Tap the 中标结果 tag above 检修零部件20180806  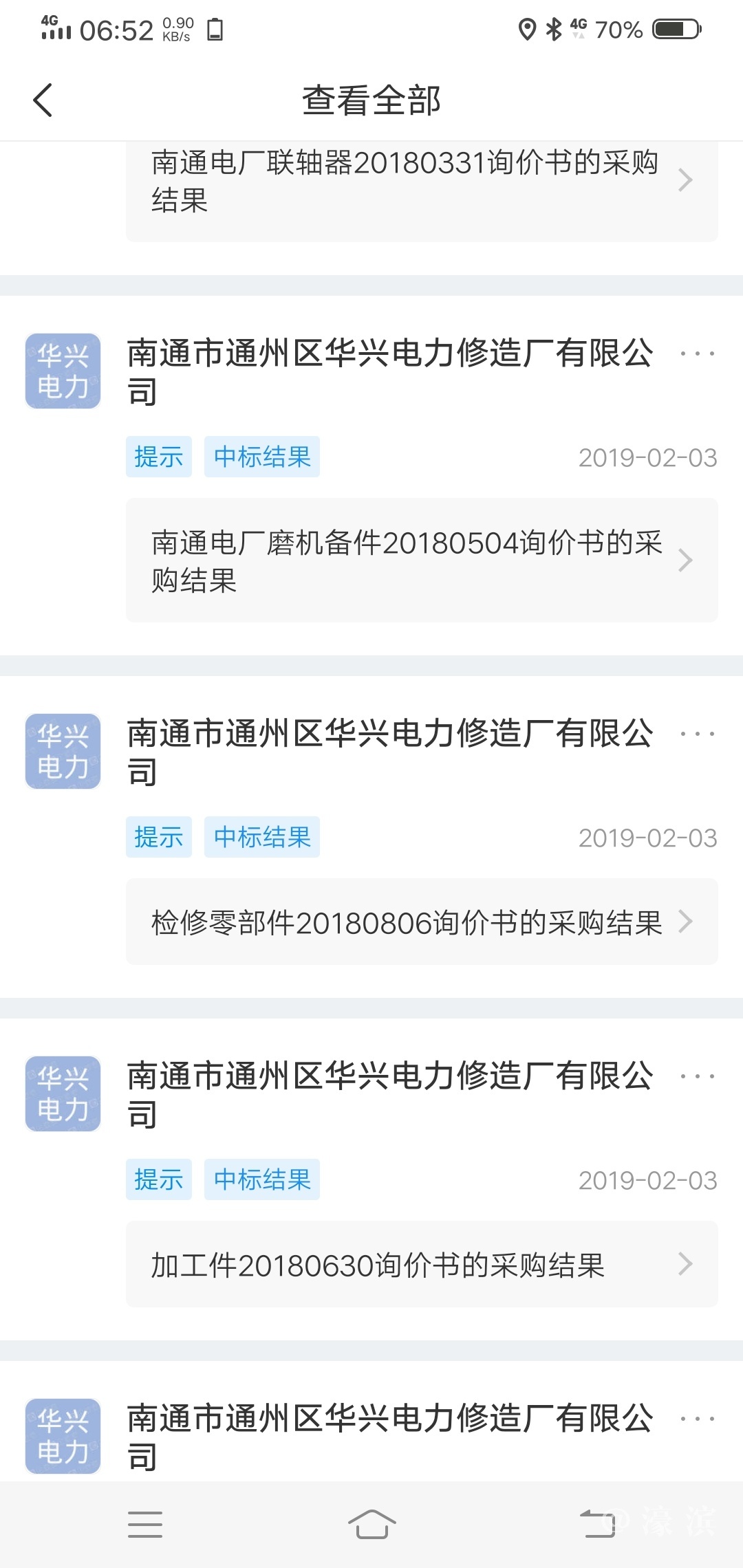coord(261,837)
